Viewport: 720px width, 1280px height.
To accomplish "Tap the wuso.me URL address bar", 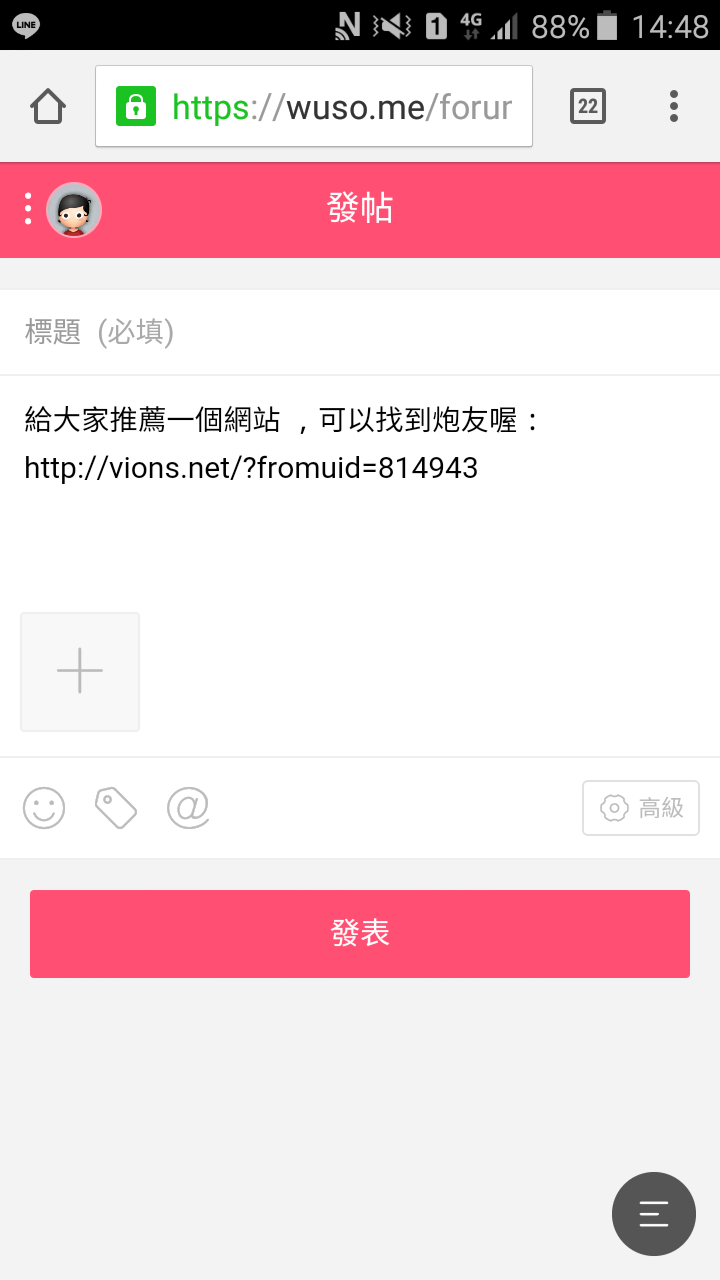I will coord(314,106).
